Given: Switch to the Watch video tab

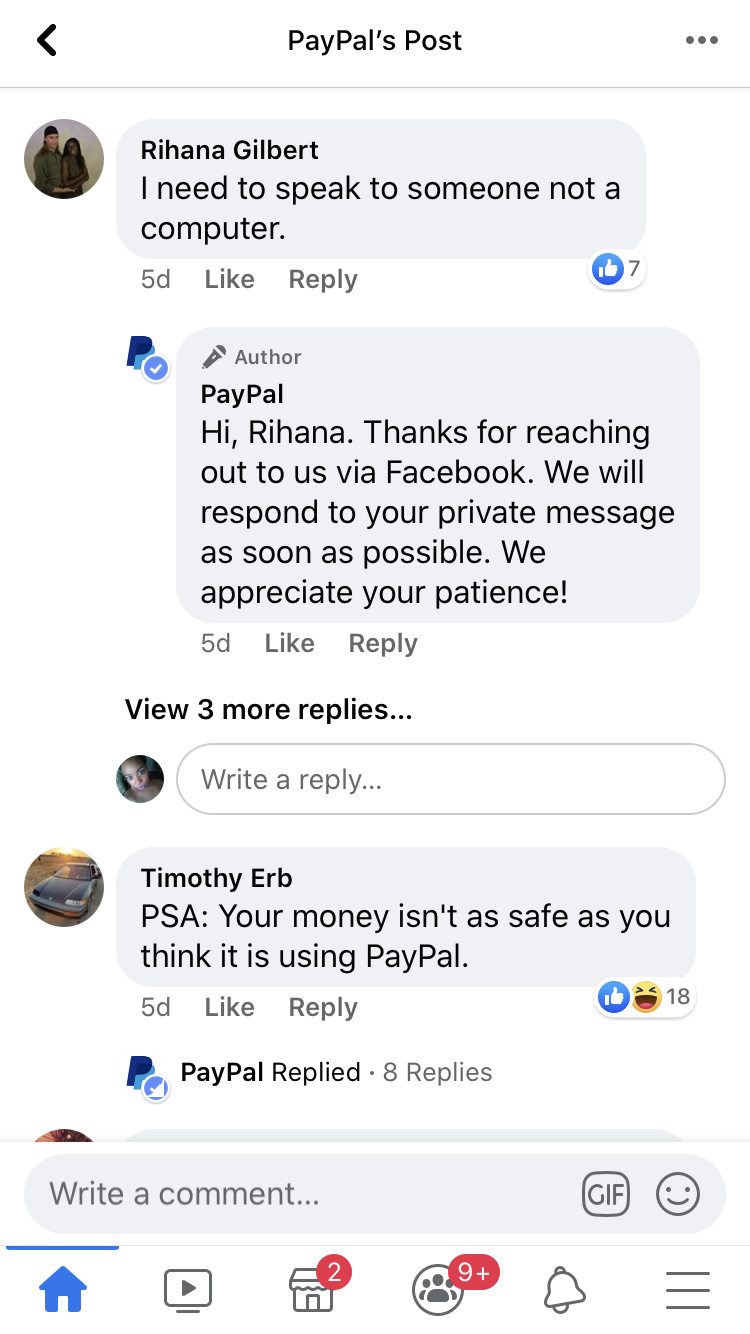Looking at the screenshot, I should (x=188, y=1289).
